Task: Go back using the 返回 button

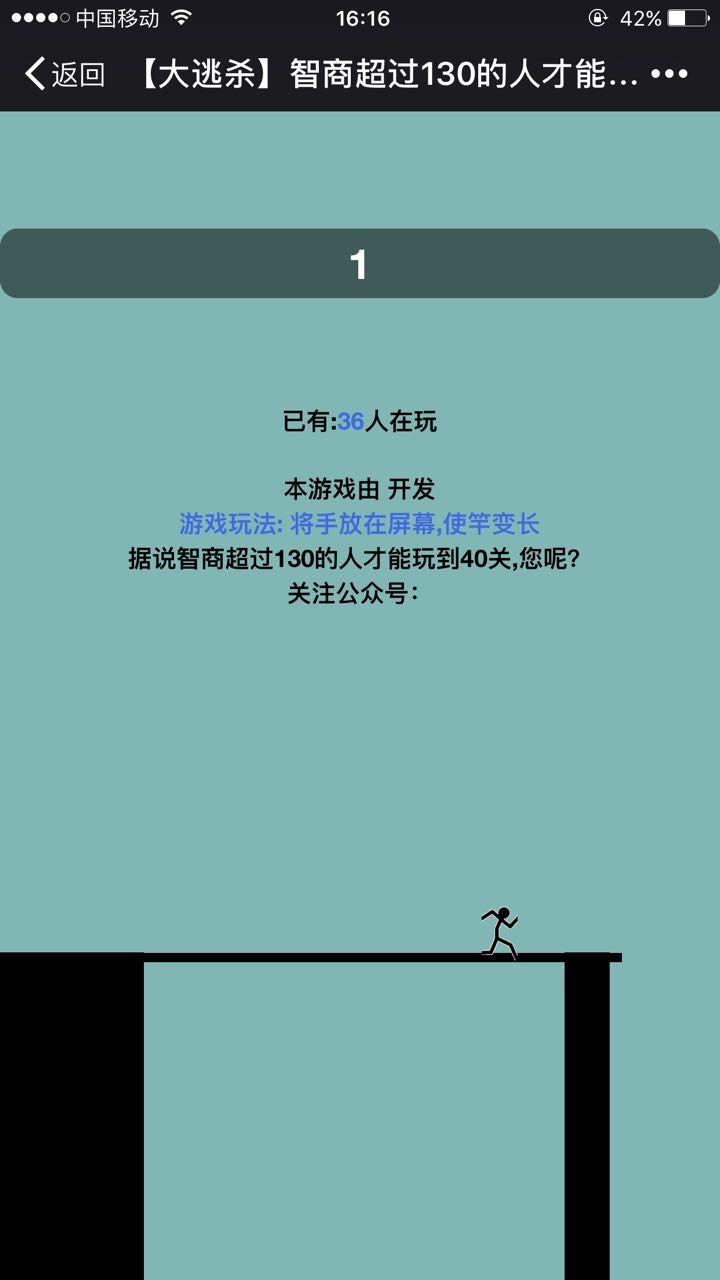Action: tap(65, 74)
